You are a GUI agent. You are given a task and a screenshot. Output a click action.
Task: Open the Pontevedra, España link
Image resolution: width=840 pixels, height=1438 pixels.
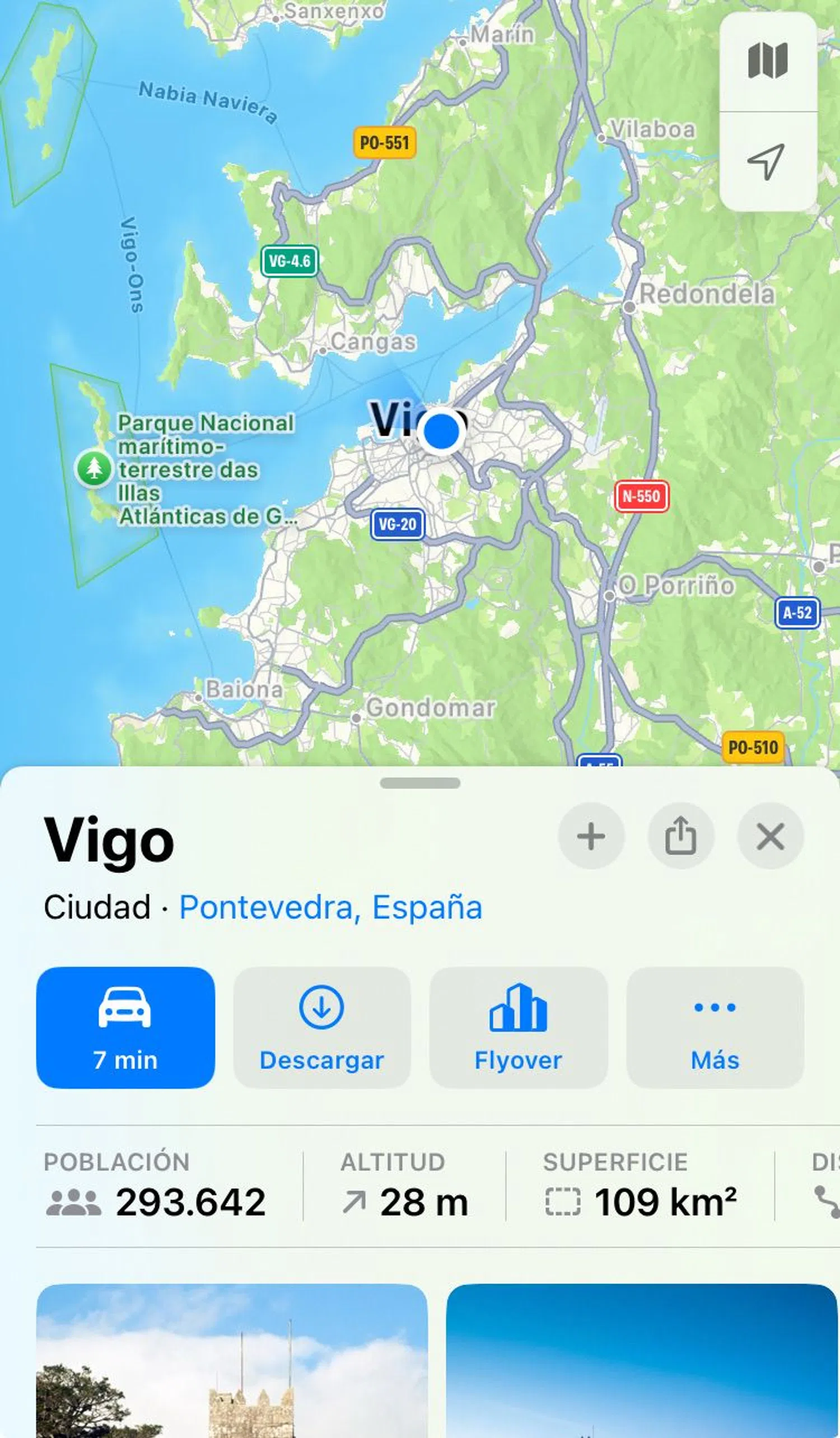pos(330,907)
